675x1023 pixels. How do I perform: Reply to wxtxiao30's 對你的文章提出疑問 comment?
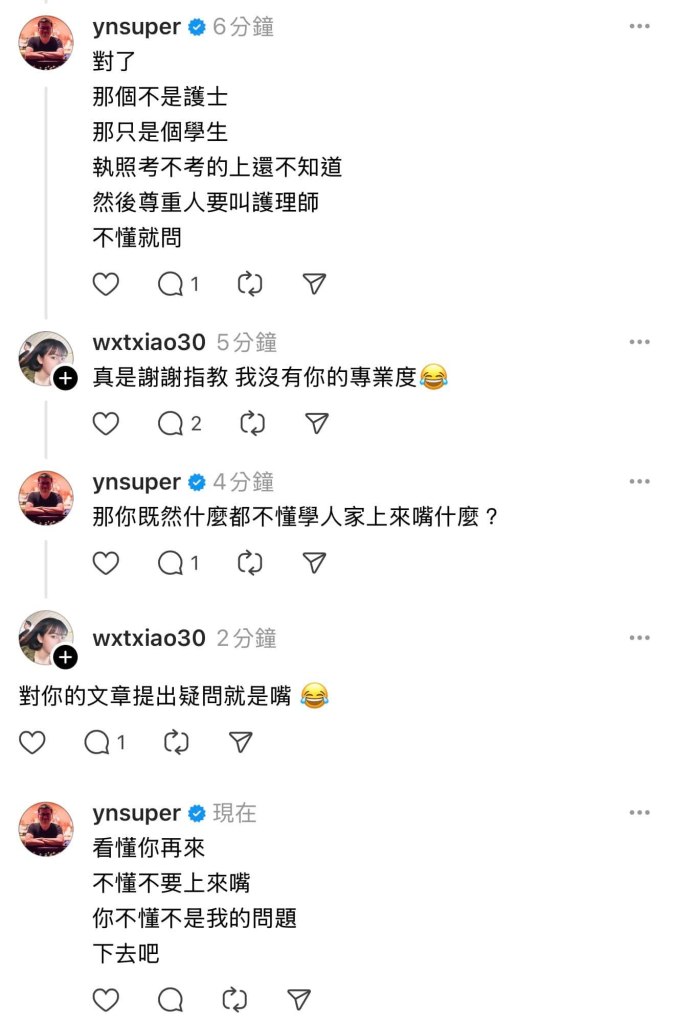97,742
